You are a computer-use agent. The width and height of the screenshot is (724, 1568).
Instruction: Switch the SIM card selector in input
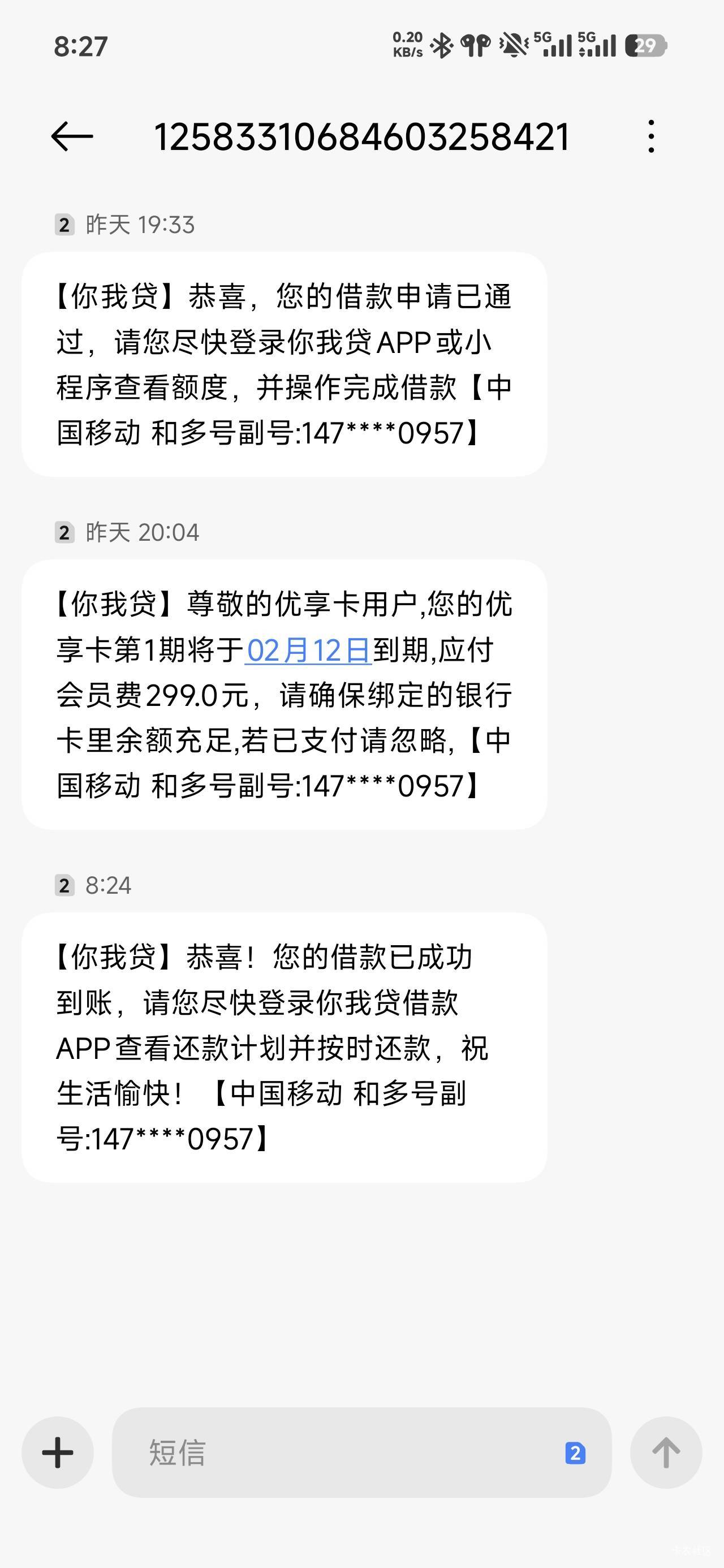pyautogui.click(x=575, y=1453)
